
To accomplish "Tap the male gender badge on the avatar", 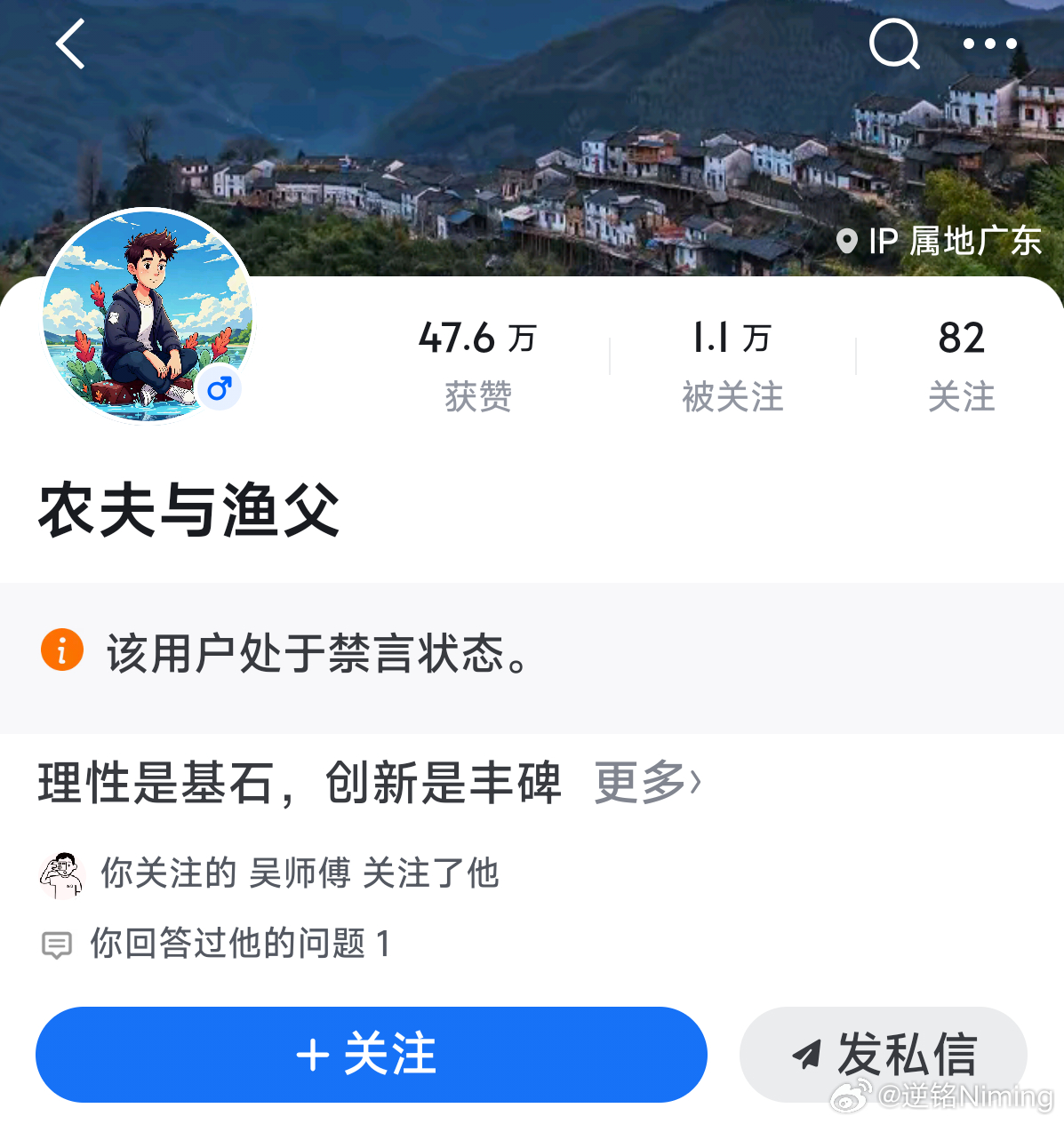I will (219, 387).
